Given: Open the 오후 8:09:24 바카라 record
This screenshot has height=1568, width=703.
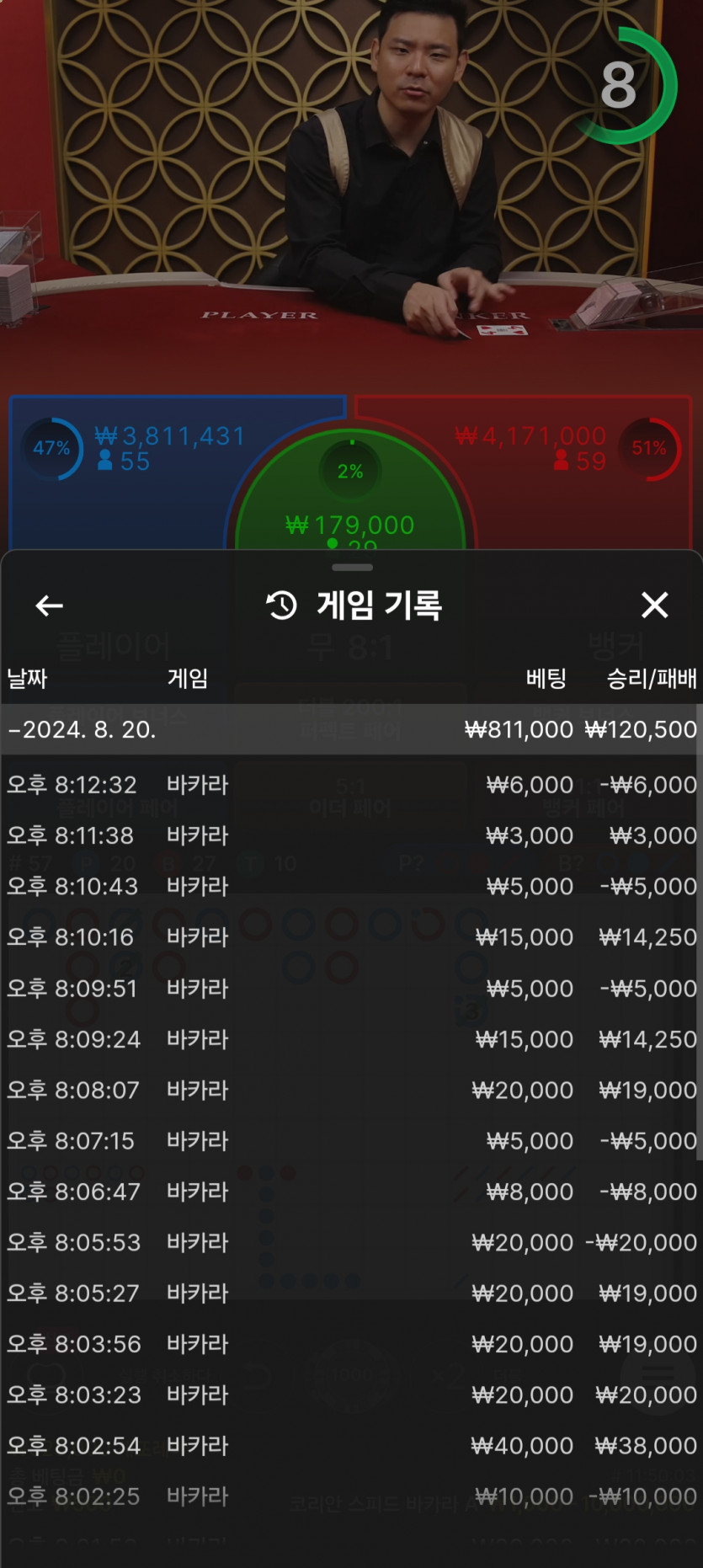Looking at the screenshot, I should 351,1039.
